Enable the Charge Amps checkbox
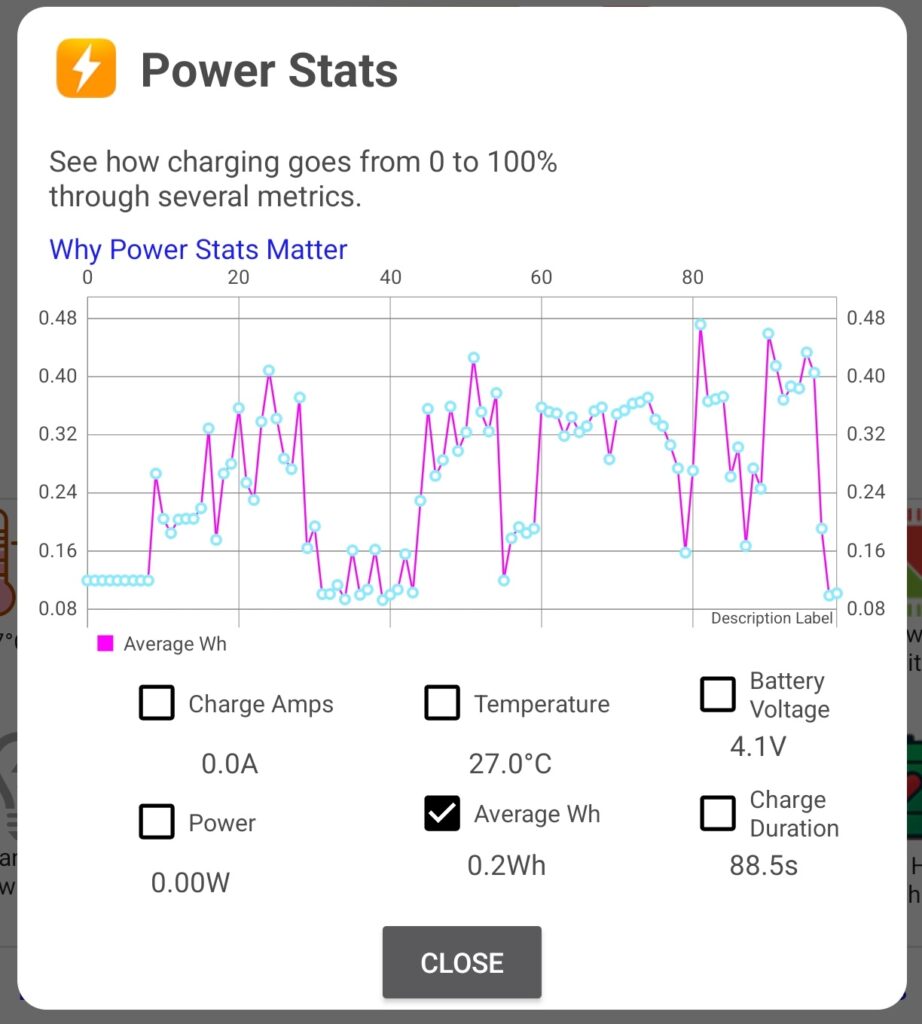Viewport: 922px width, 1024px height. [156, 703]
